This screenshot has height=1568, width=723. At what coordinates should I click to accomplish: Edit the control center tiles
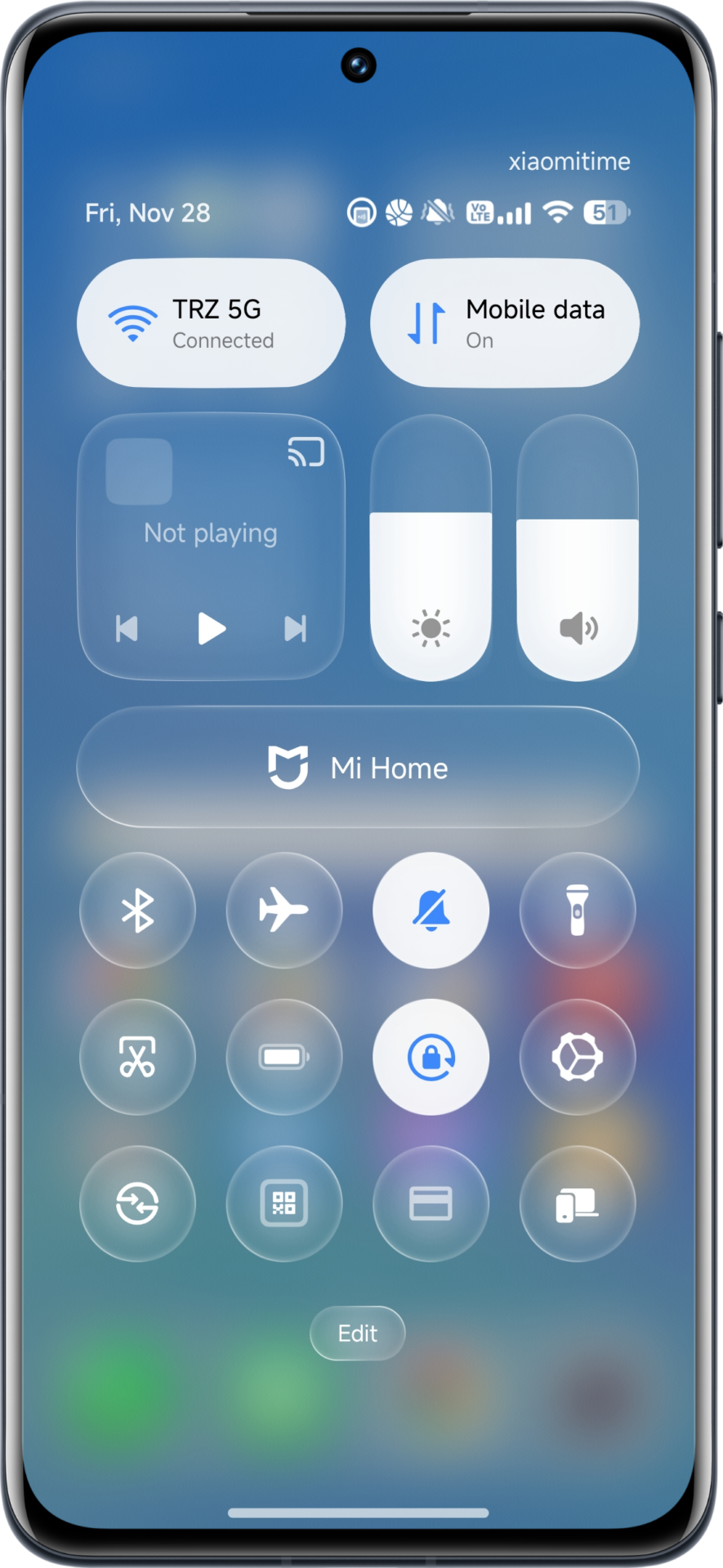(x=358, y=1334)
